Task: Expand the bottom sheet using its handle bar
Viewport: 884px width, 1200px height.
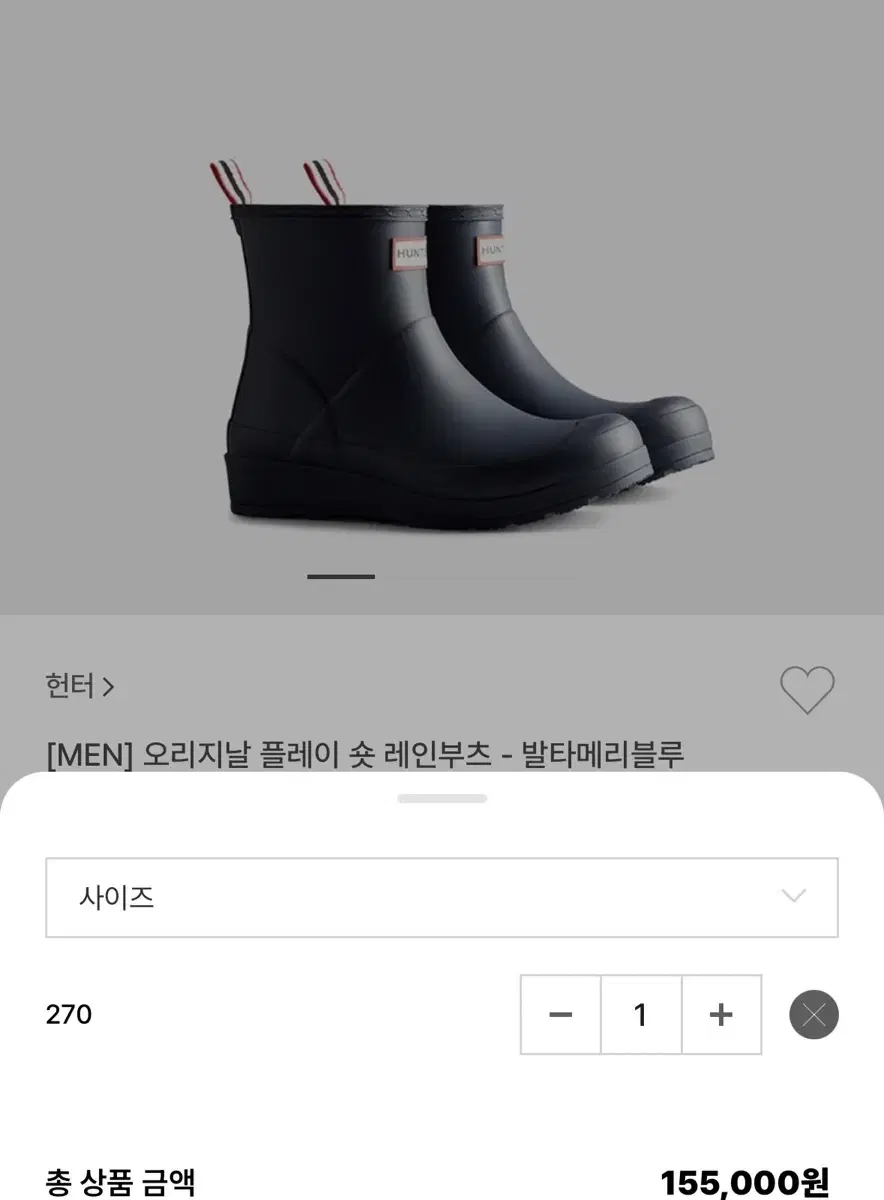Action: [x=441, y=798]
